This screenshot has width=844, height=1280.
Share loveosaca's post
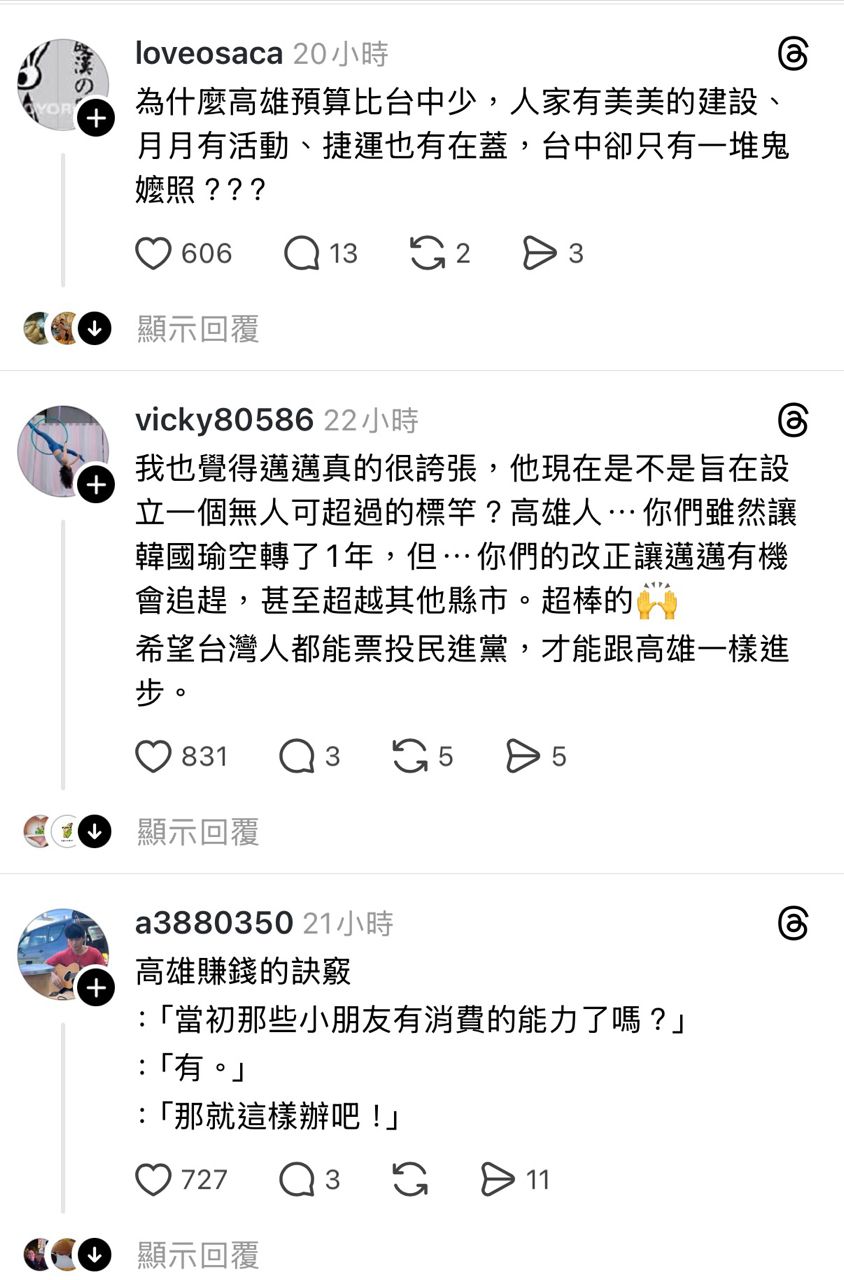pyautogui.click(x=540, y=254)
